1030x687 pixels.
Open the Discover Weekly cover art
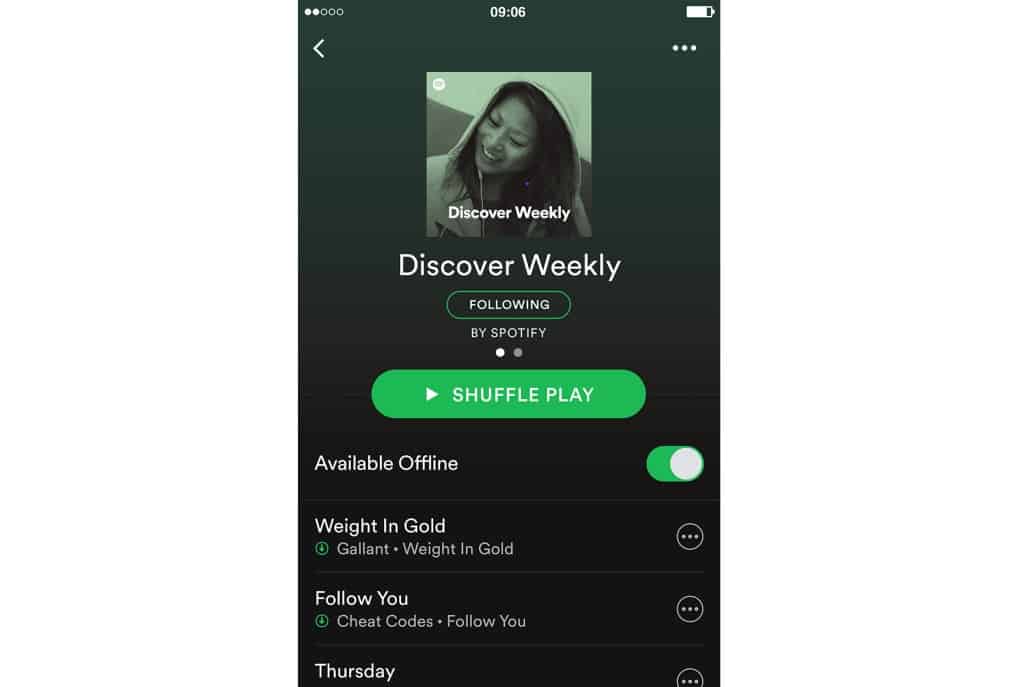click(x=508, y=154)
